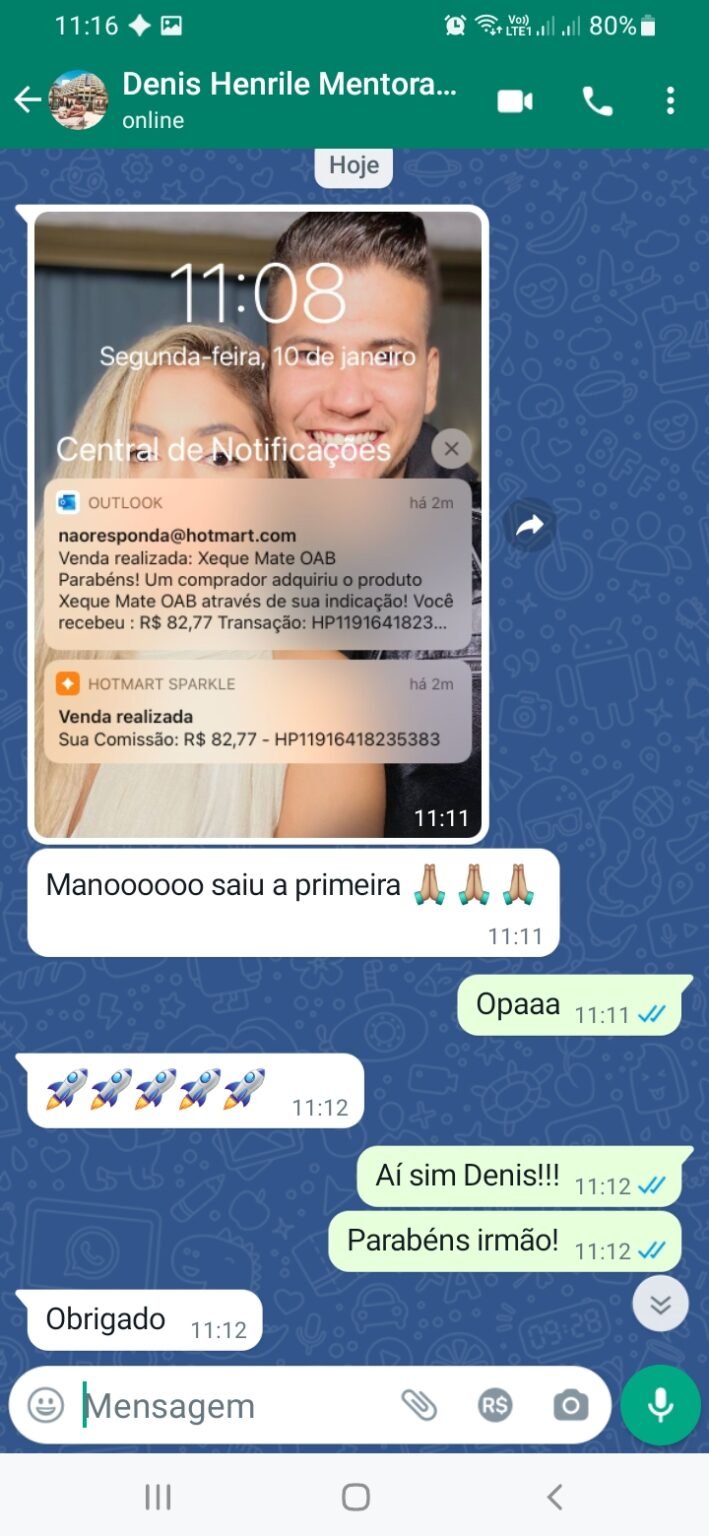Attach a file with the paperclip

[419, 1405]
